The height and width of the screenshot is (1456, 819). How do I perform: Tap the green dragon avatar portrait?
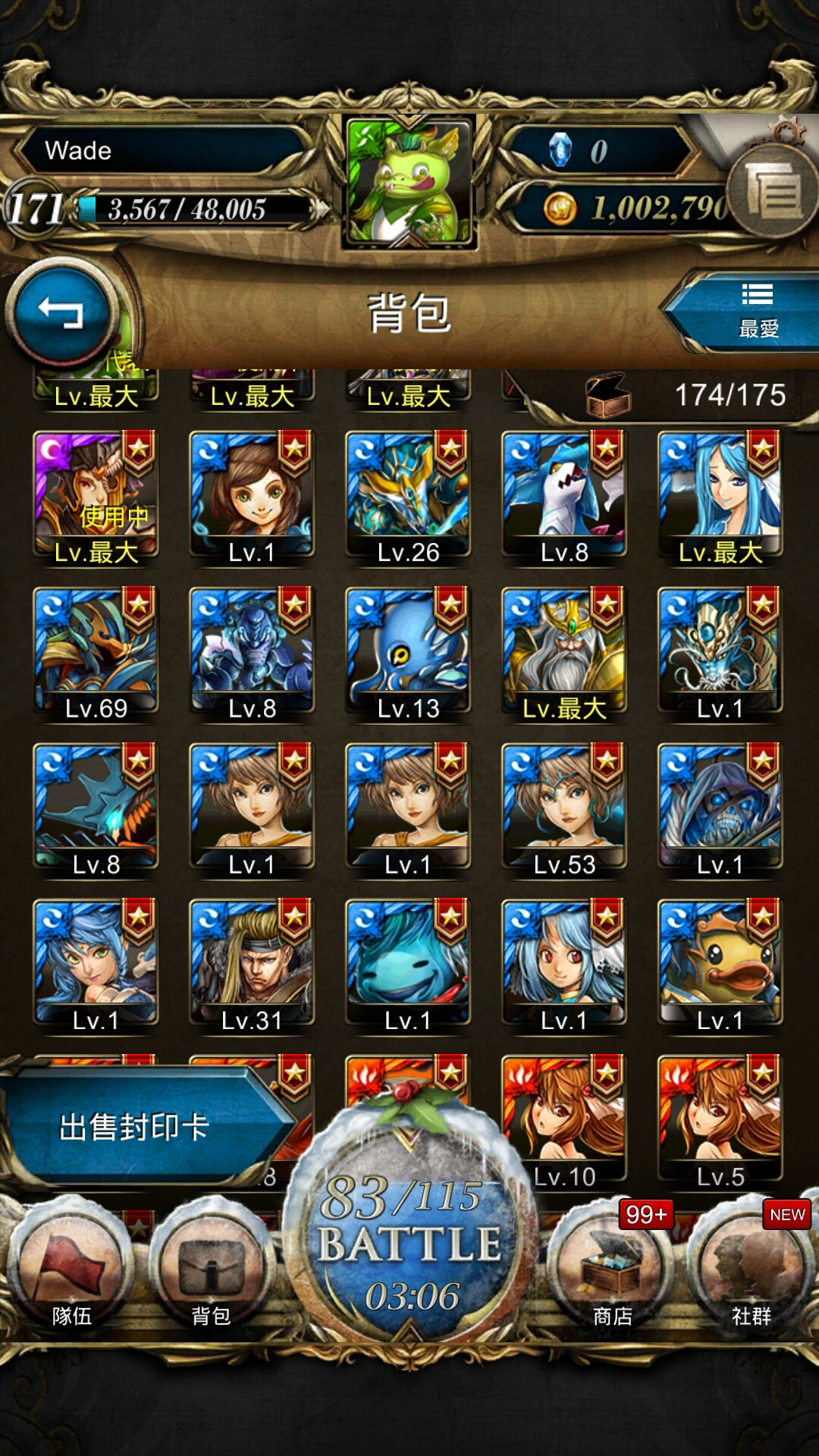coord(409,182)
